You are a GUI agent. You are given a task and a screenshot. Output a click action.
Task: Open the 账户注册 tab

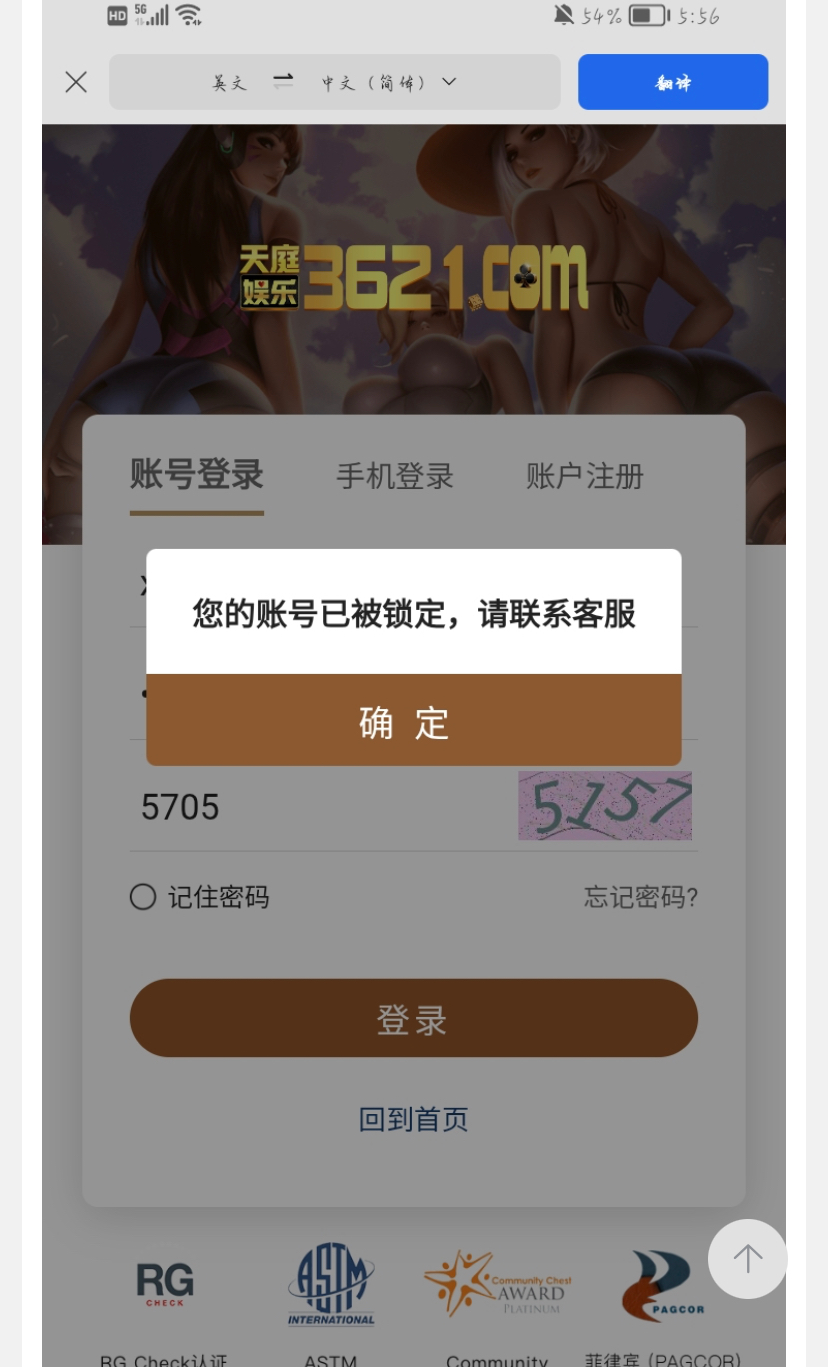click(584, 476)
